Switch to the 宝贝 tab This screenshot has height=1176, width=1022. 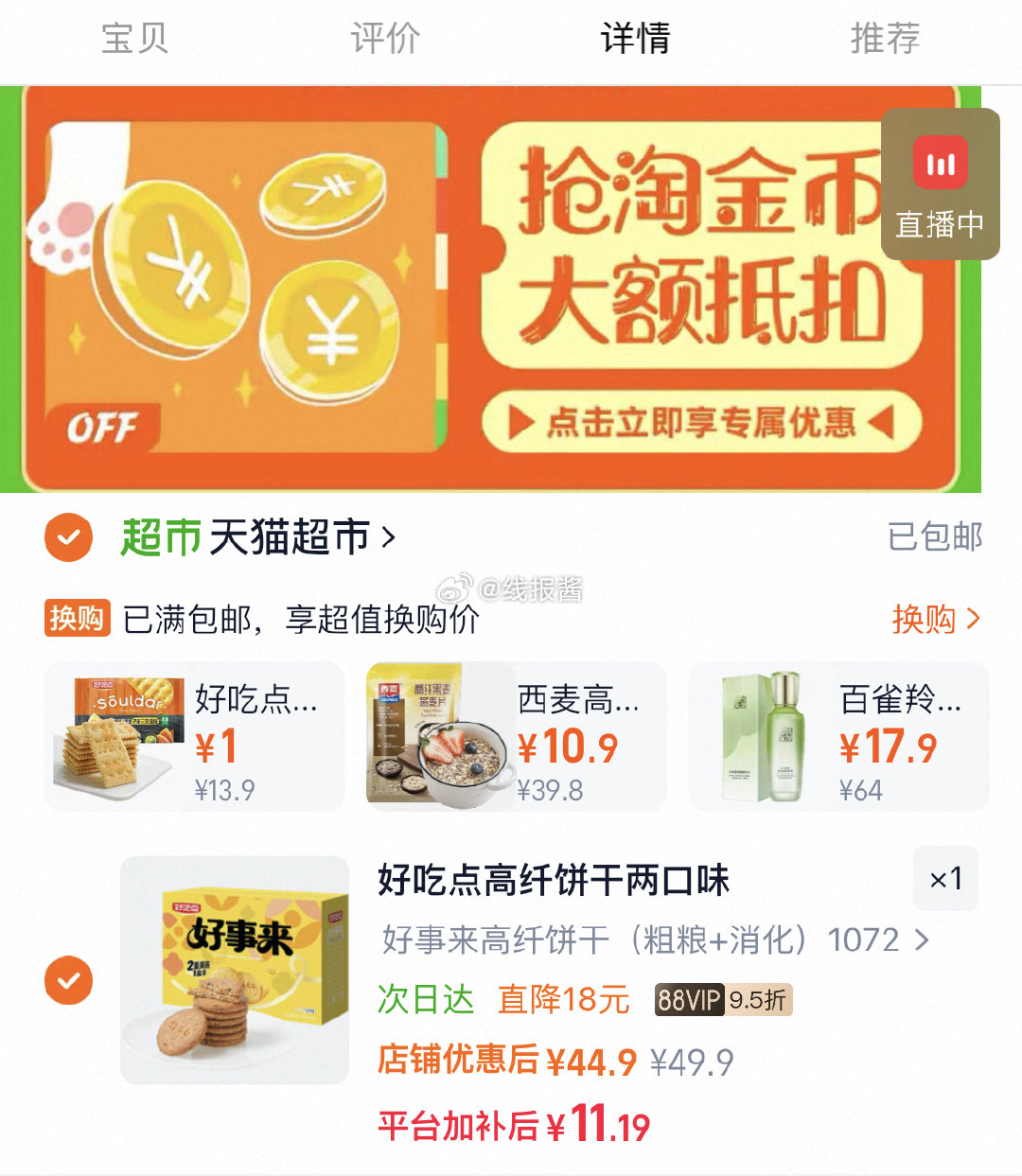click(x=134, y=39)
